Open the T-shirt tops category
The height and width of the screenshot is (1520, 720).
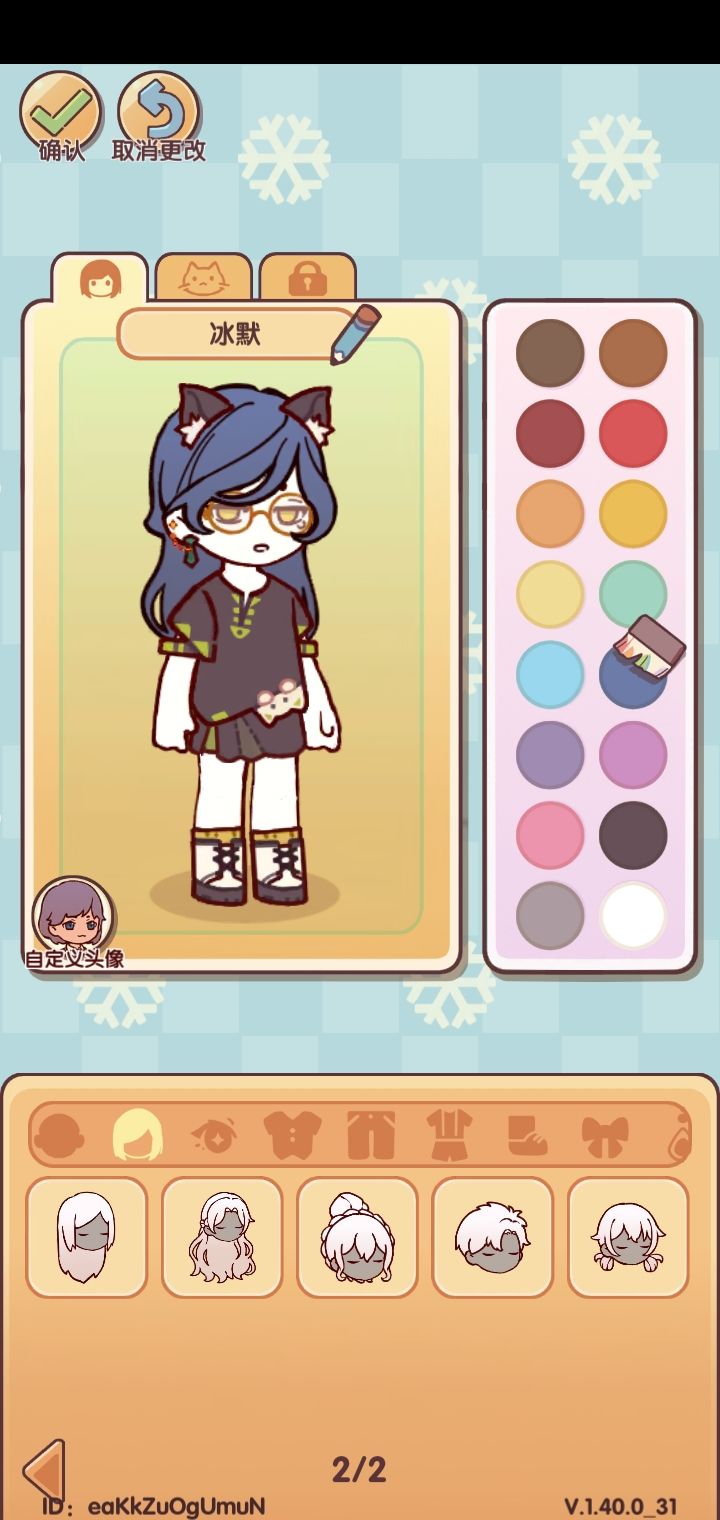[293, 1135]
